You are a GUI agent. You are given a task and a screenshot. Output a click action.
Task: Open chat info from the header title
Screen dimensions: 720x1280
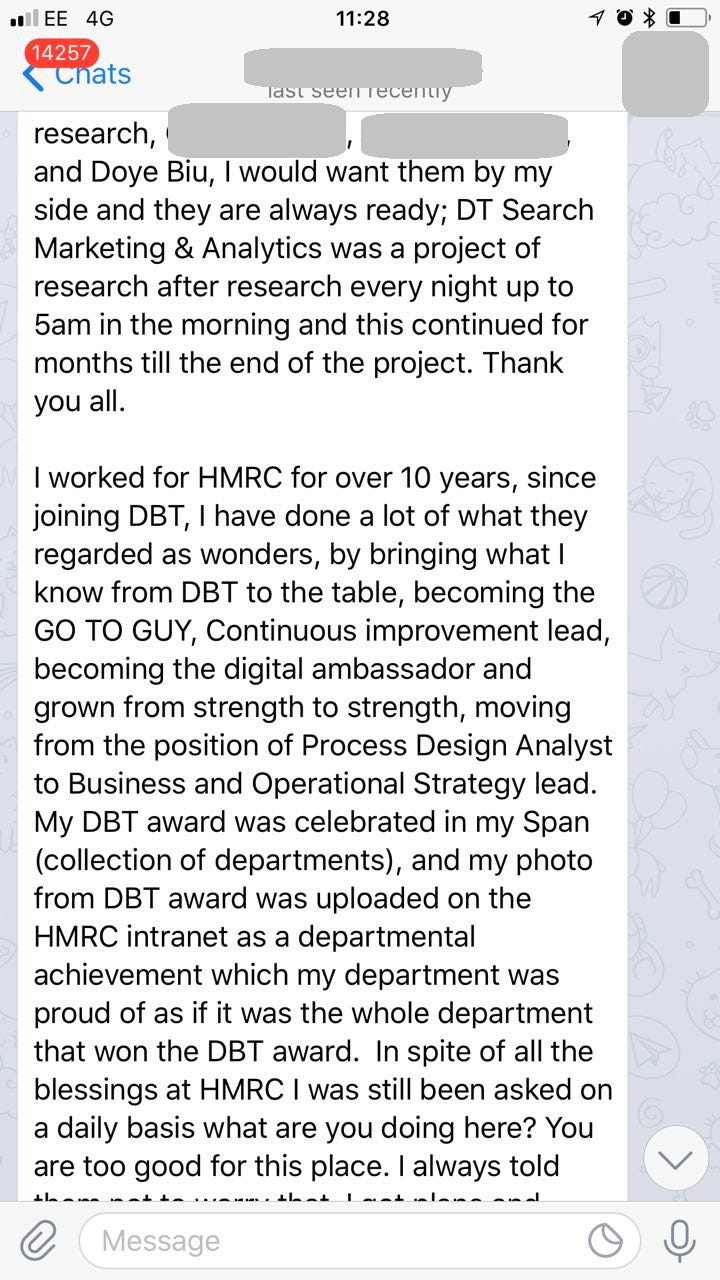(x=363, y=74)
